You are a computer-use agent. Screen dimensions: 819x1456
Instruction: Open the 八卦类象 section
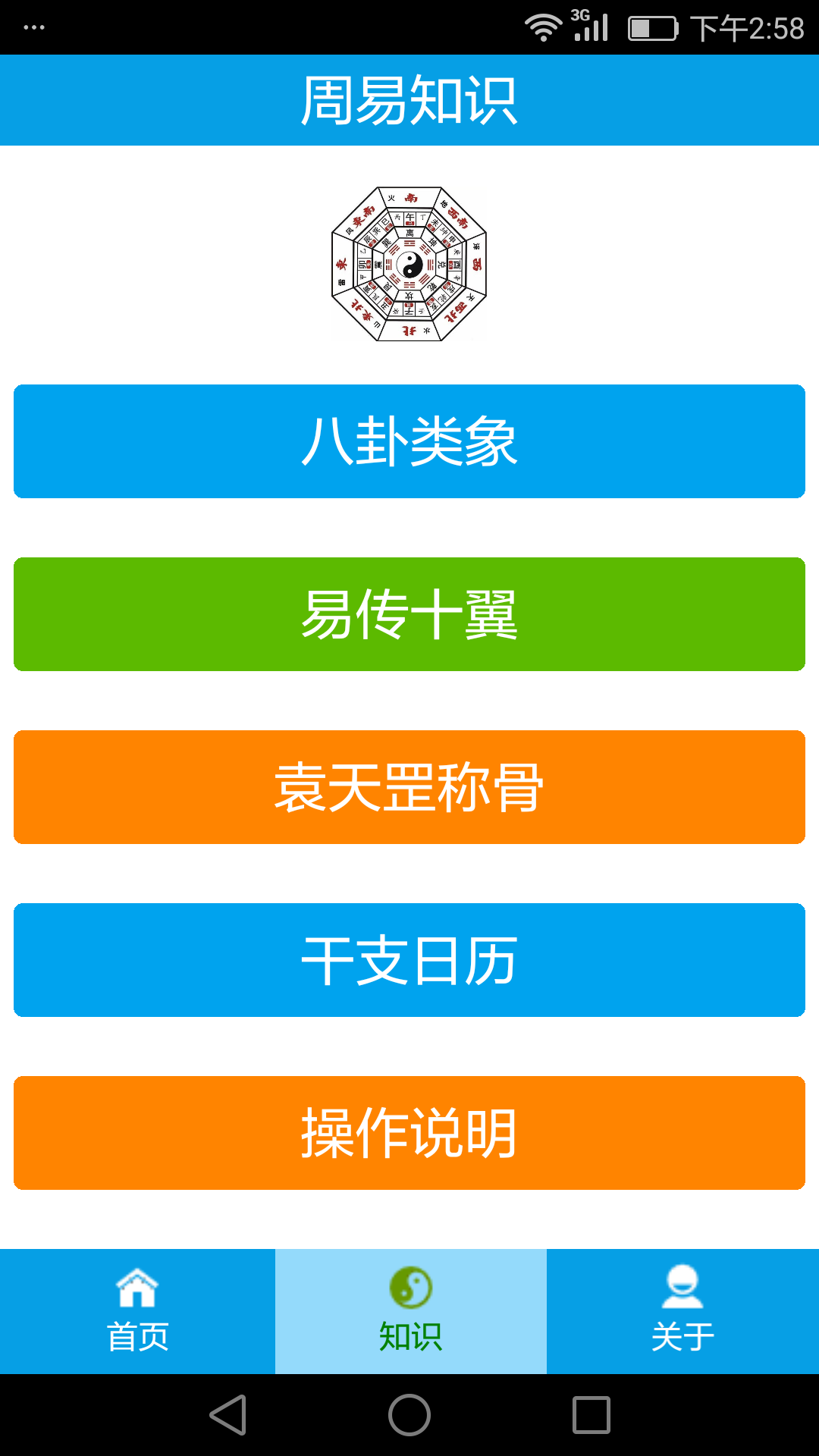[409, 441]
